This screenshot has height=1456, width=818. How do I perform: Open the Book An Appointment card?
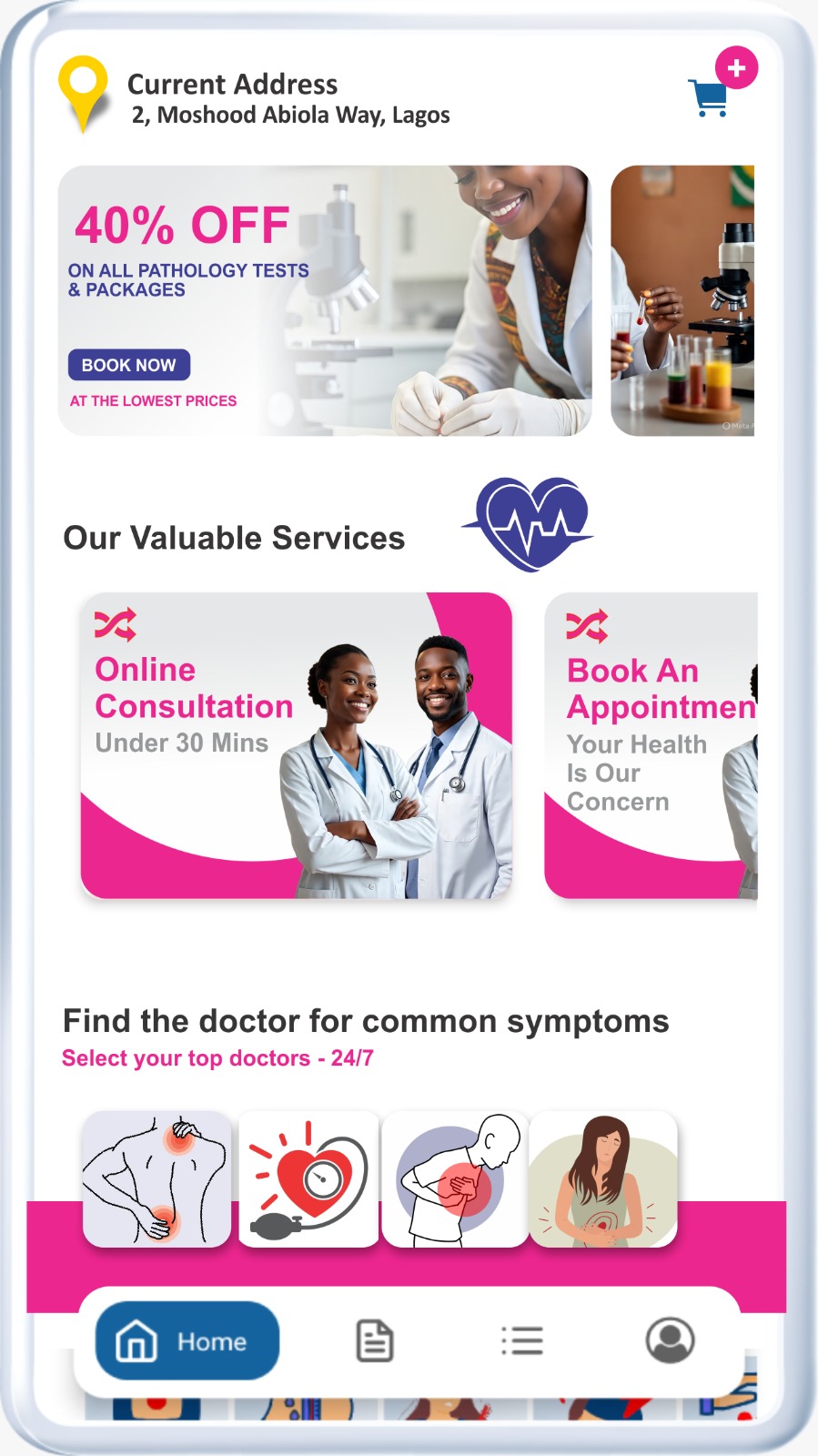(x=651, y=745)
